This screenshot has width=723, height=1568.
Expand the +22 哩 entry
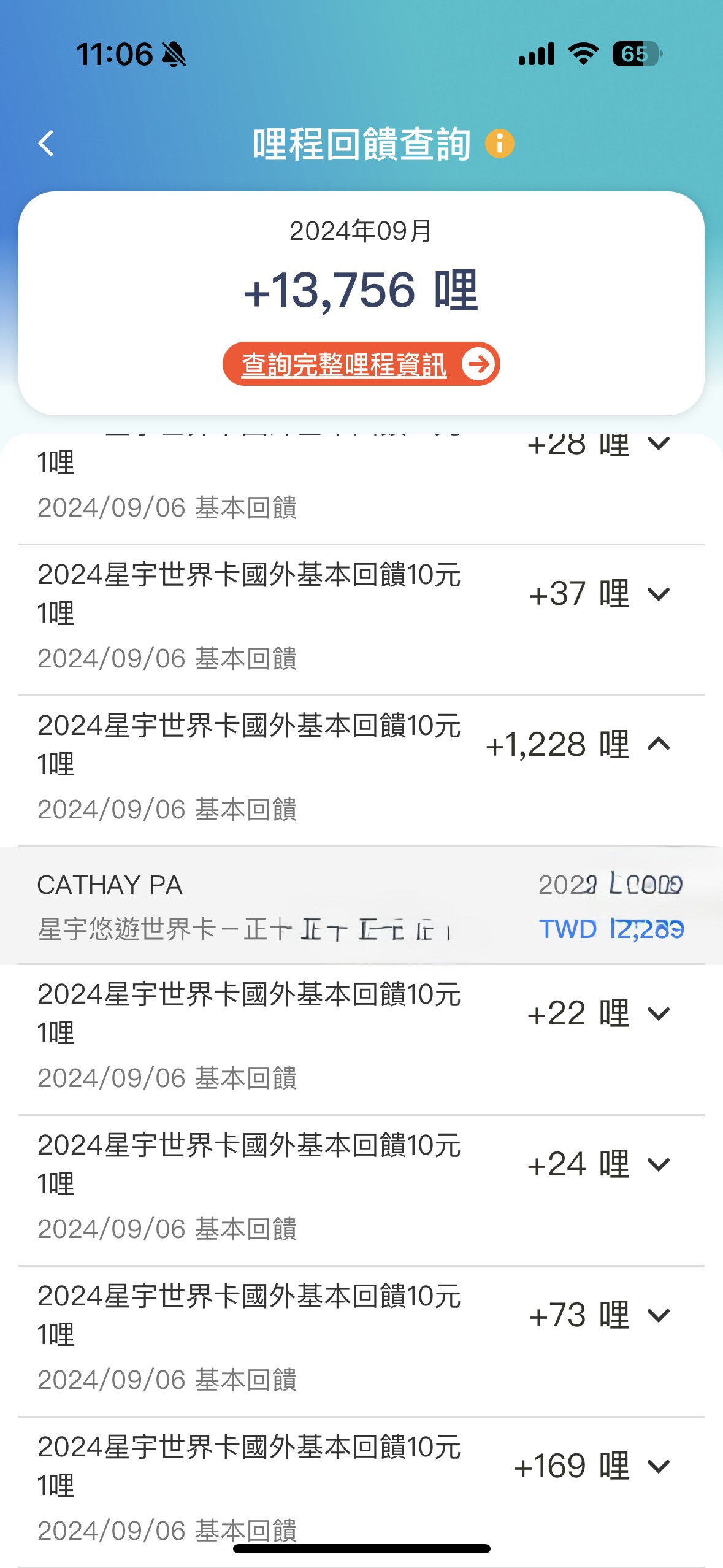(659, 1013)
